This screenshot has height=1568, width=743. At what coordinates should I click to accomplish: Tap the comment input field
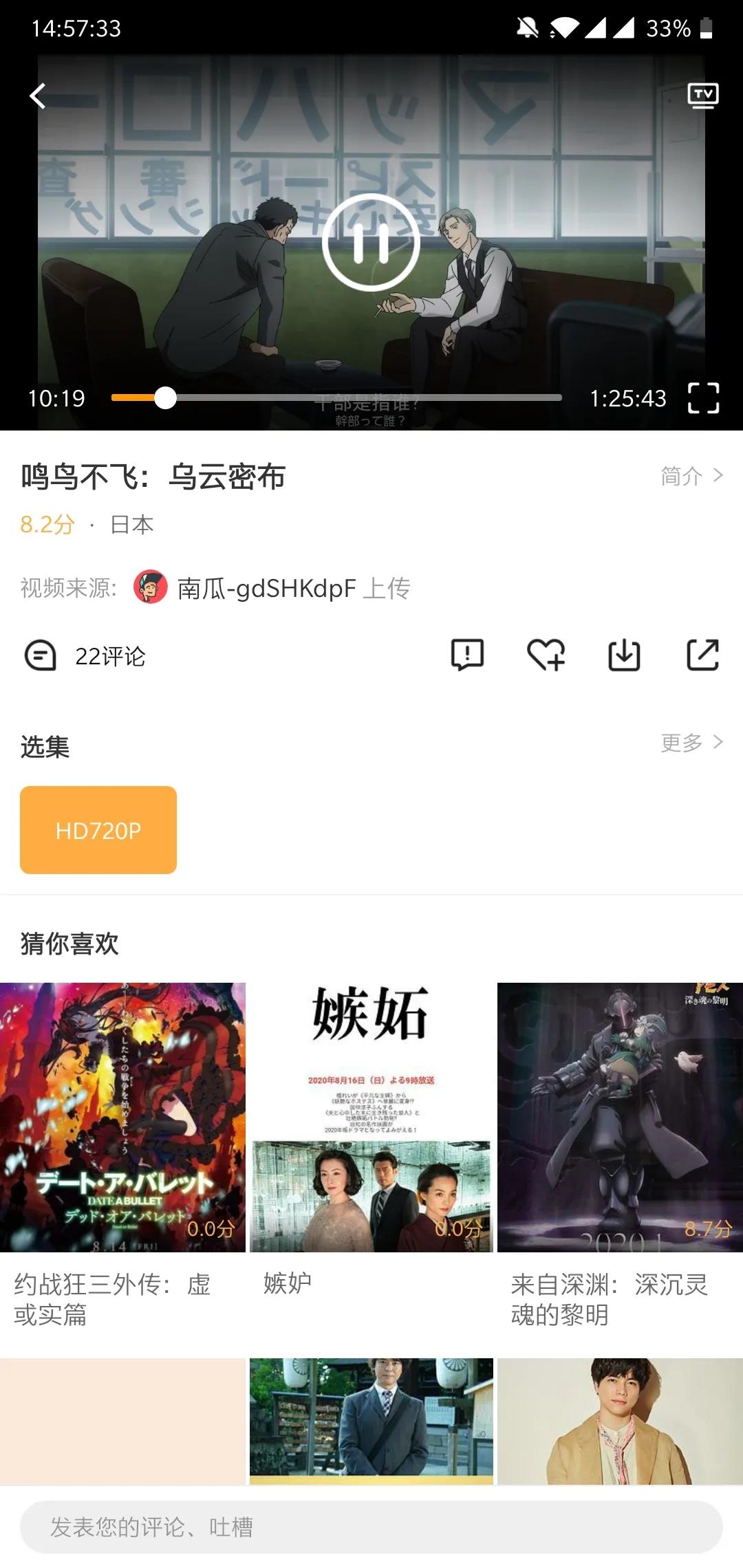click(371, 1527)
